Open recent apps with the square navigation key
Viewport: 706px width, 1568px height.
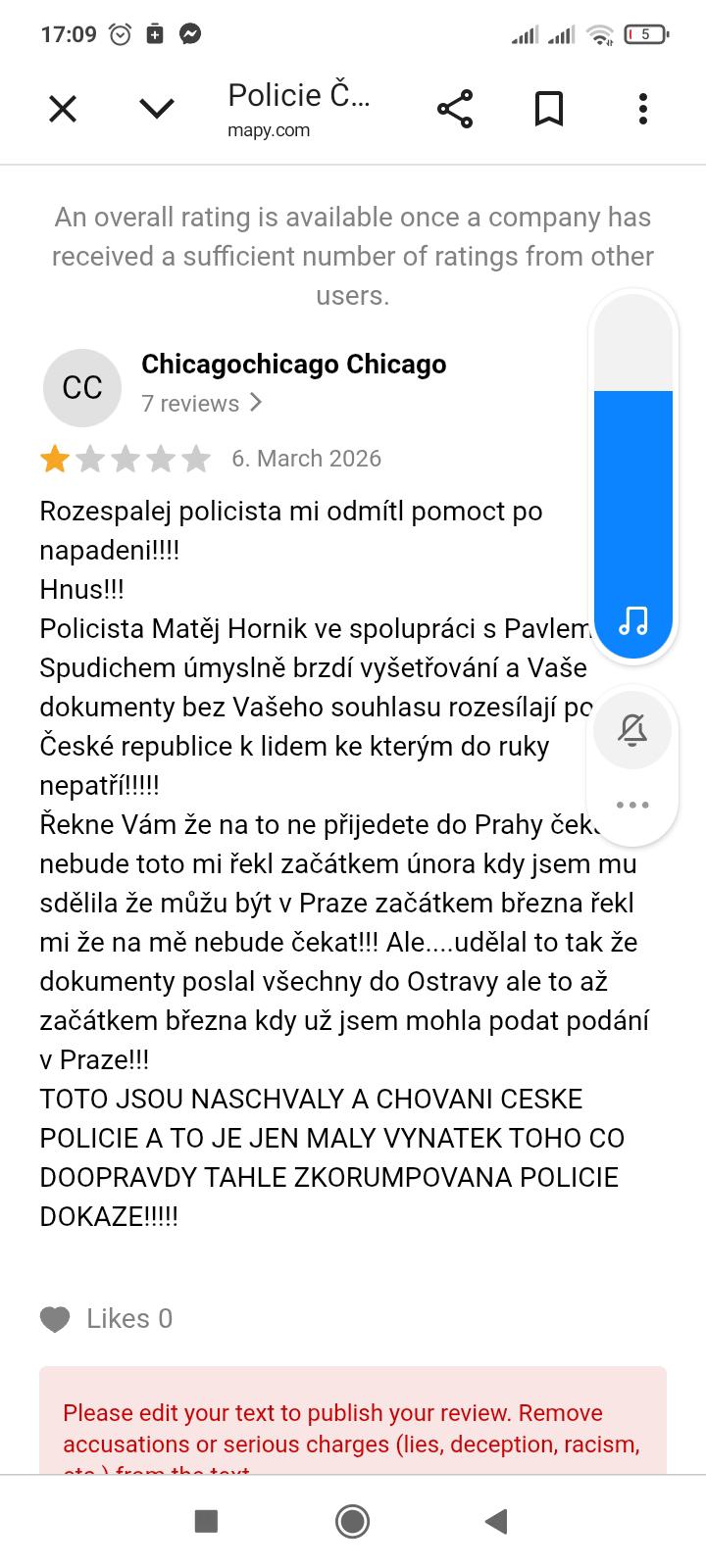click(207, 1521)
